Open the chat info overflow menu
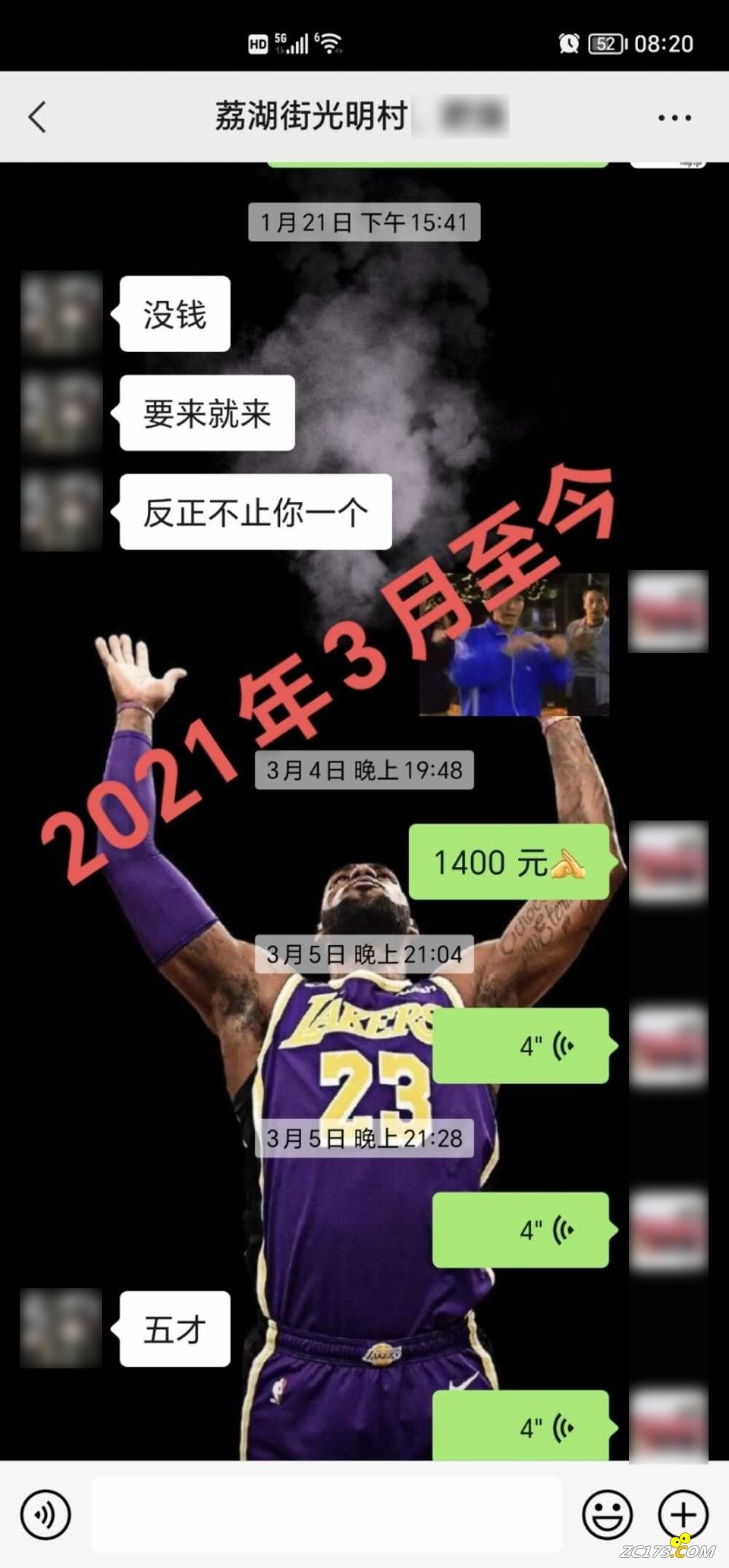The width and height of the screenshot is (729, 1568). coord(674,117)
